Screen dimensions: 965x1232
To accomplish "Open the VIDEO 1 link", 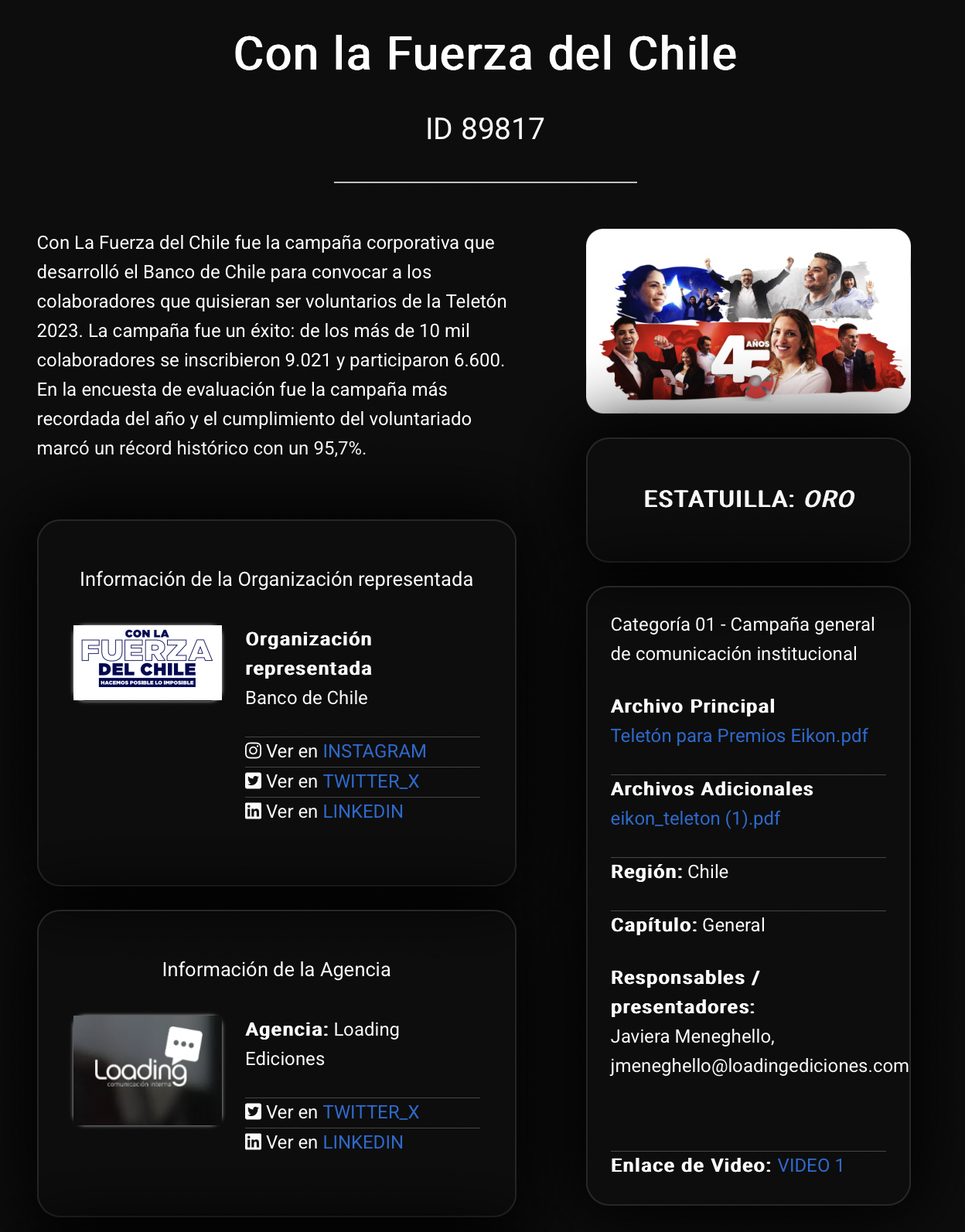I will click(810, 1166).
